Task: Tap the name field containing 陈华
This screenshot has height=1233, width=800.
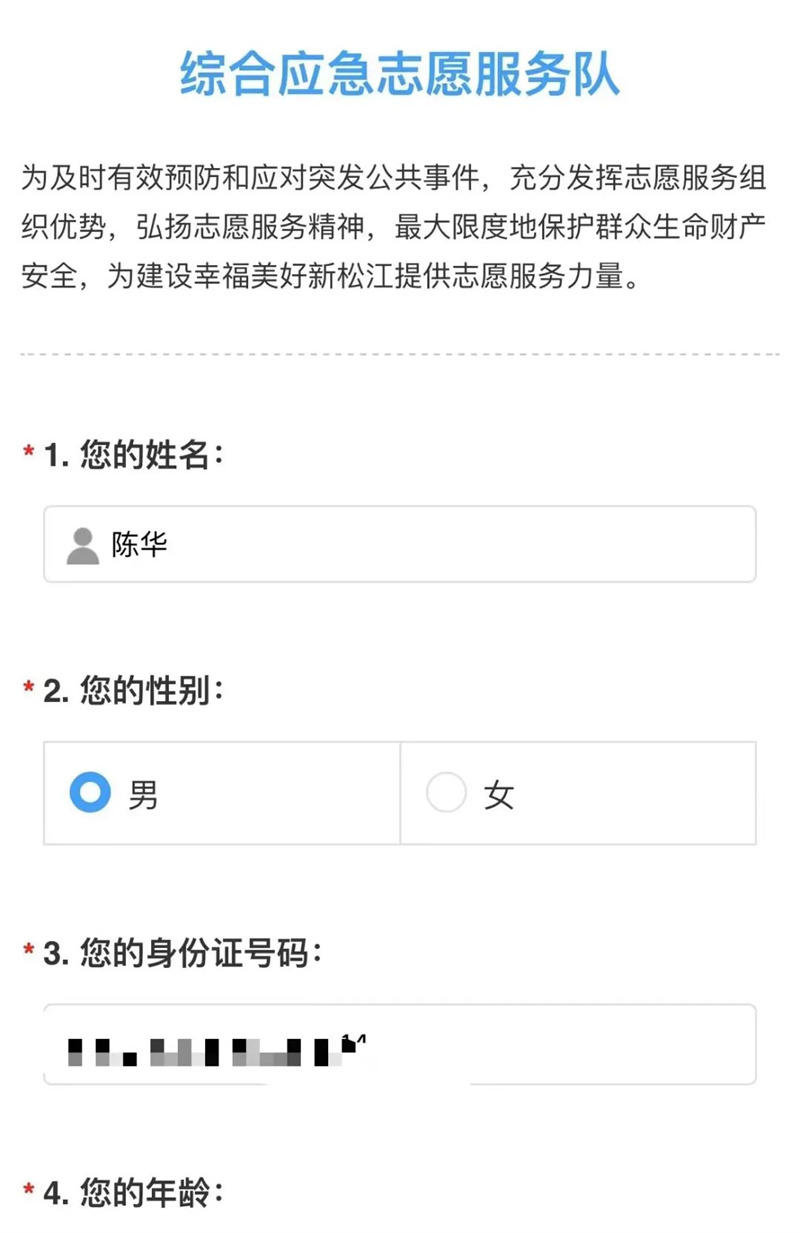Action: tap(400, 544)
